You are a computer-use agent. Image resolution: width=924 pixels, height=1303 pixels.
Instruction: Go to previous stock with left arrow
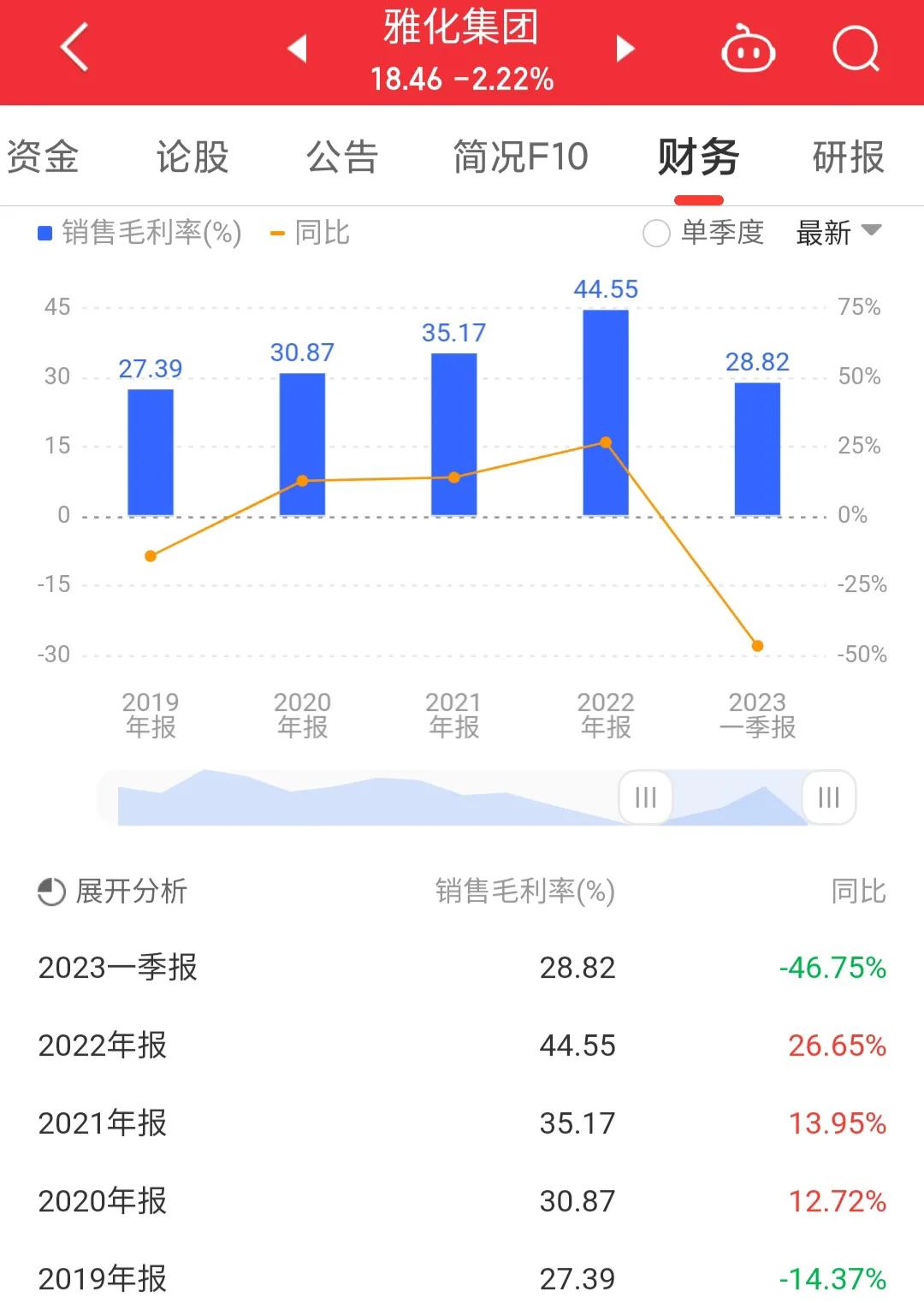pos(297,49)
